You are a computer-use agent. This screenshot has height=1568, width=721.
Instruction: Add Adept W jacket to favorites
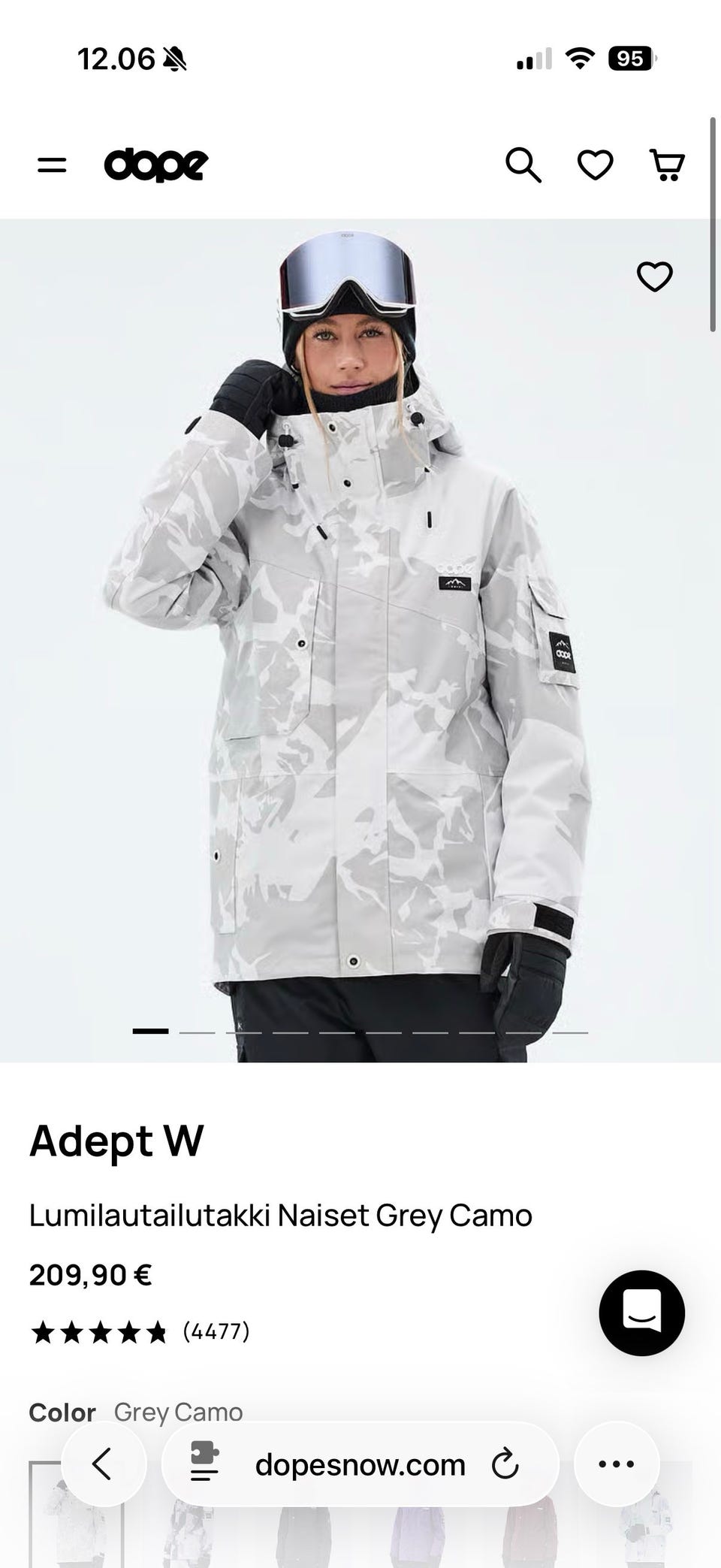pyautogui.click(x=654, y=276)
